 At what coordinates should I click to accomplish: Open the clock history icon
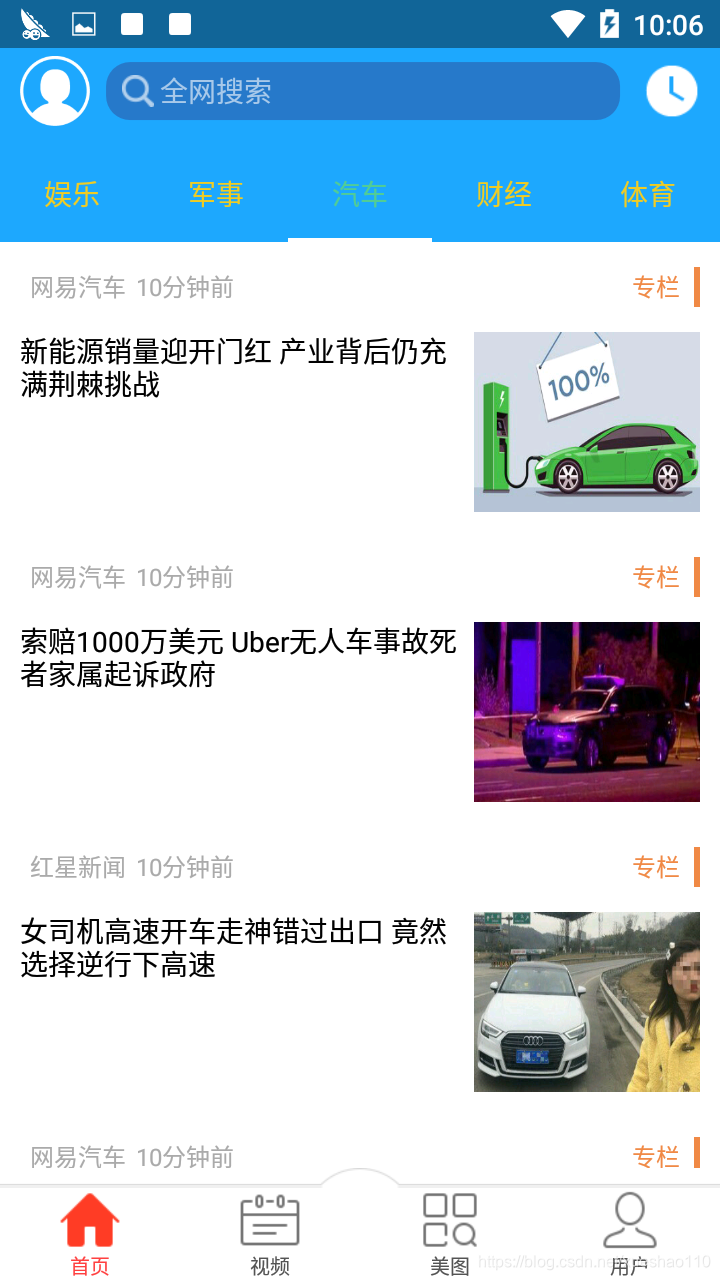pyautogui.click(x=672, y=91)
